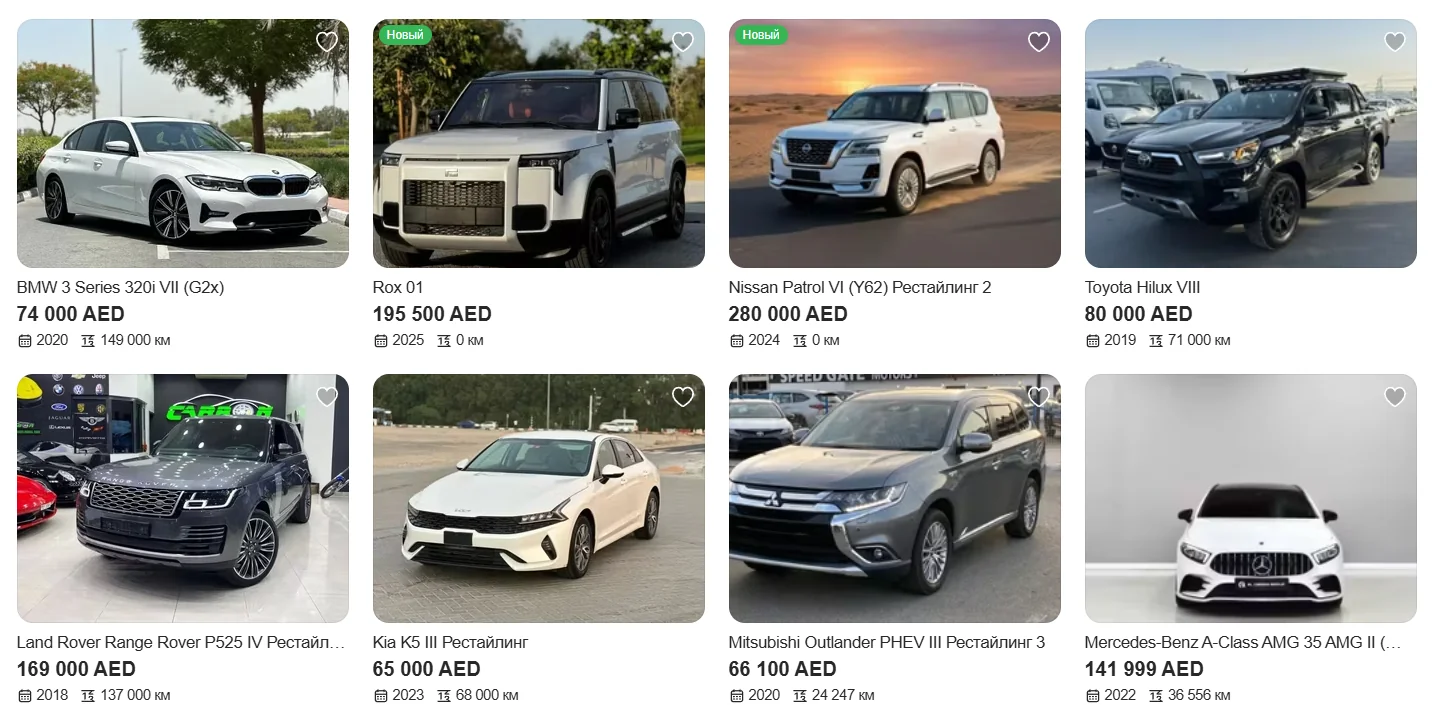
Task: Open the Land Rover Range Rover listing
Action: tap(180, 642)
